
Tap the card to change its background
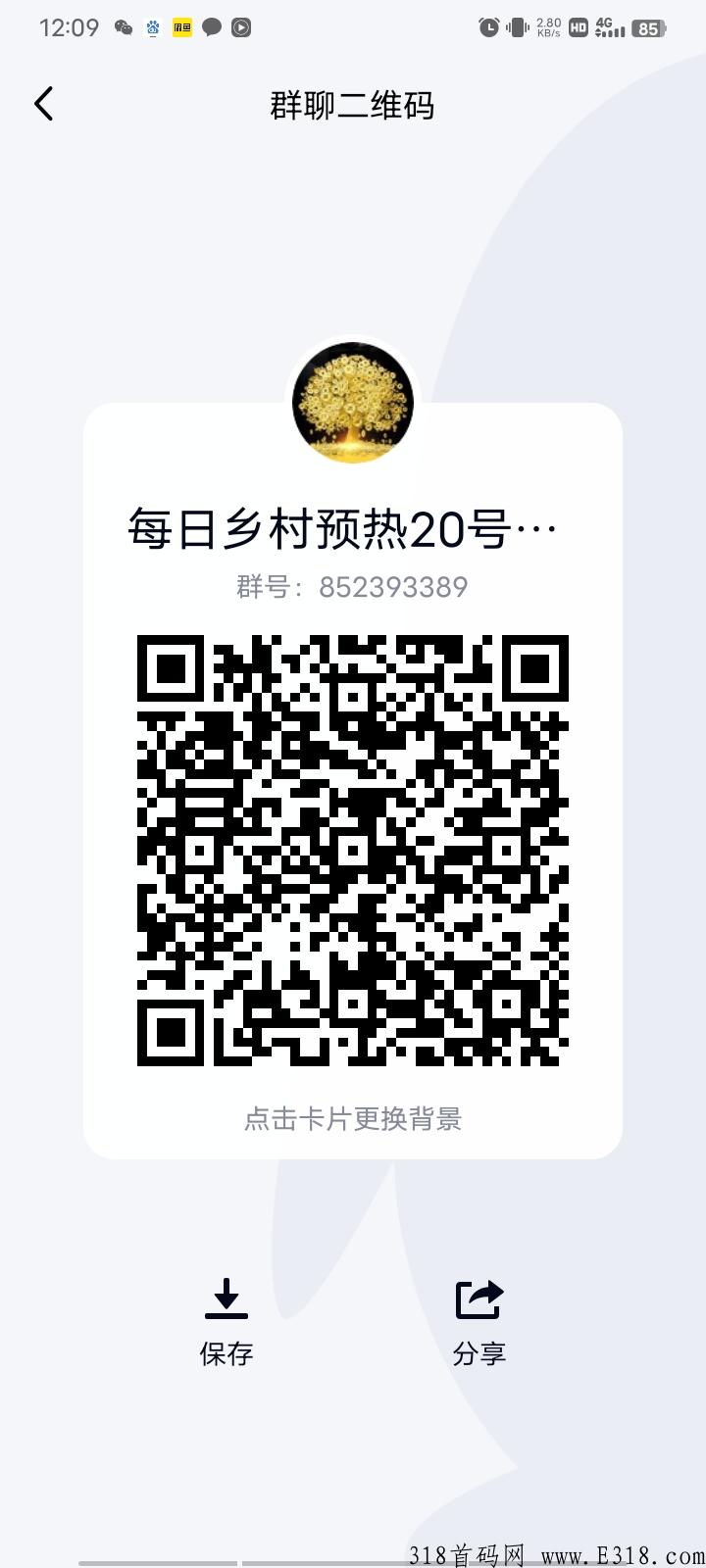click(353, 1118)
